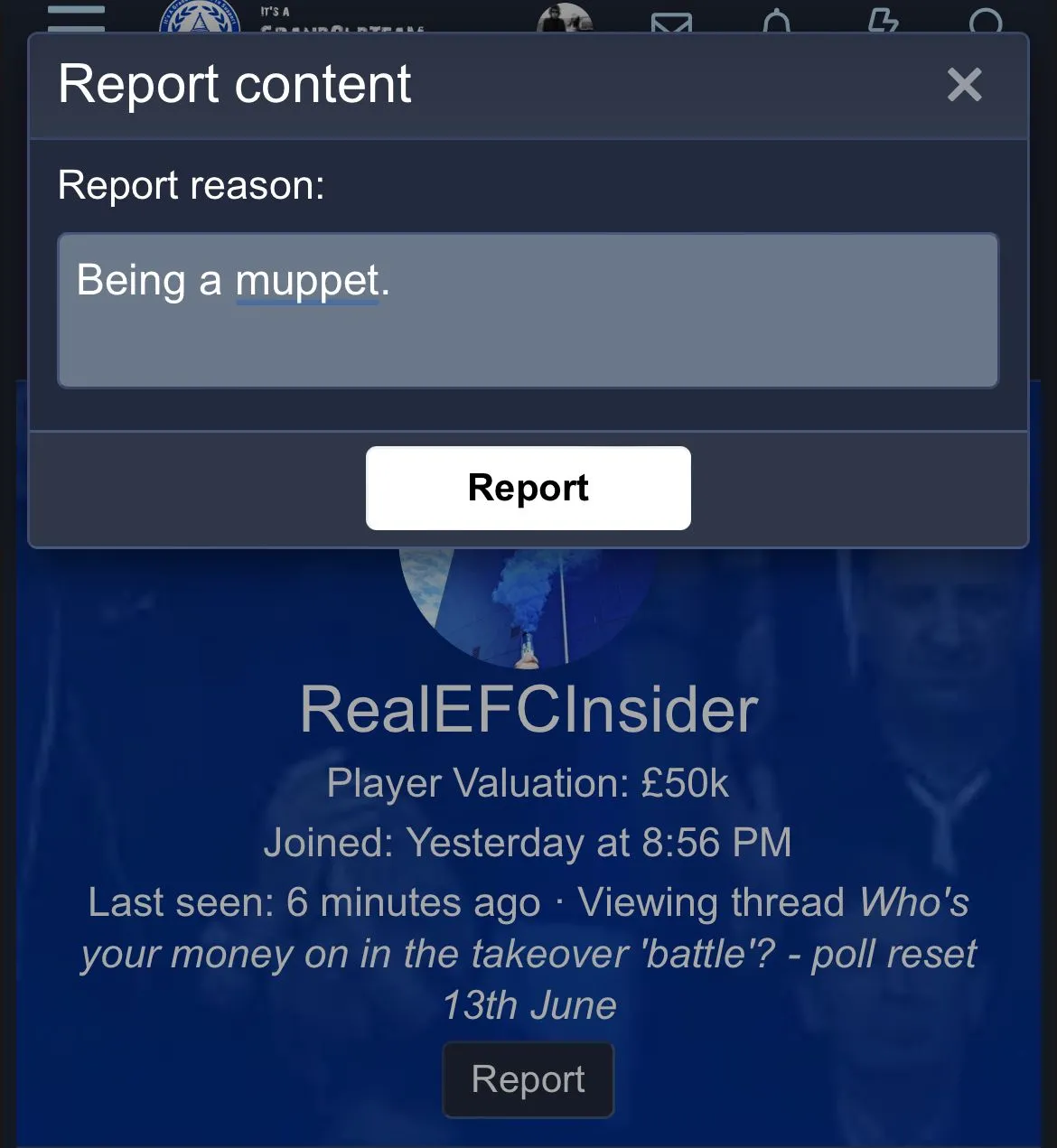Close the Report content dialog
Screen dimensions: 1057x1148
point(964,85)
